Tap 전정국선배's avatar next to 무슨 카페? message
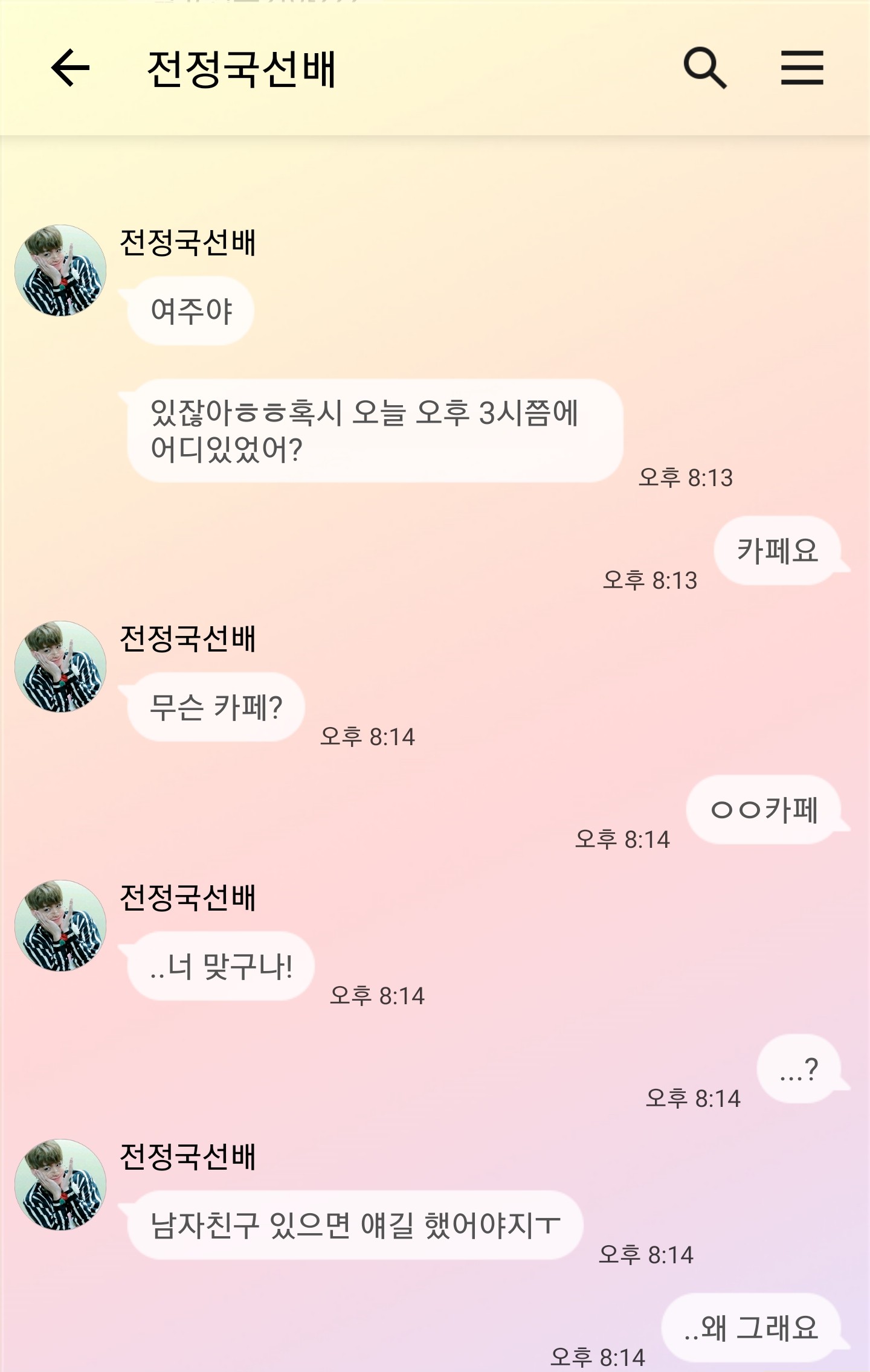 (x=60, y=667)
